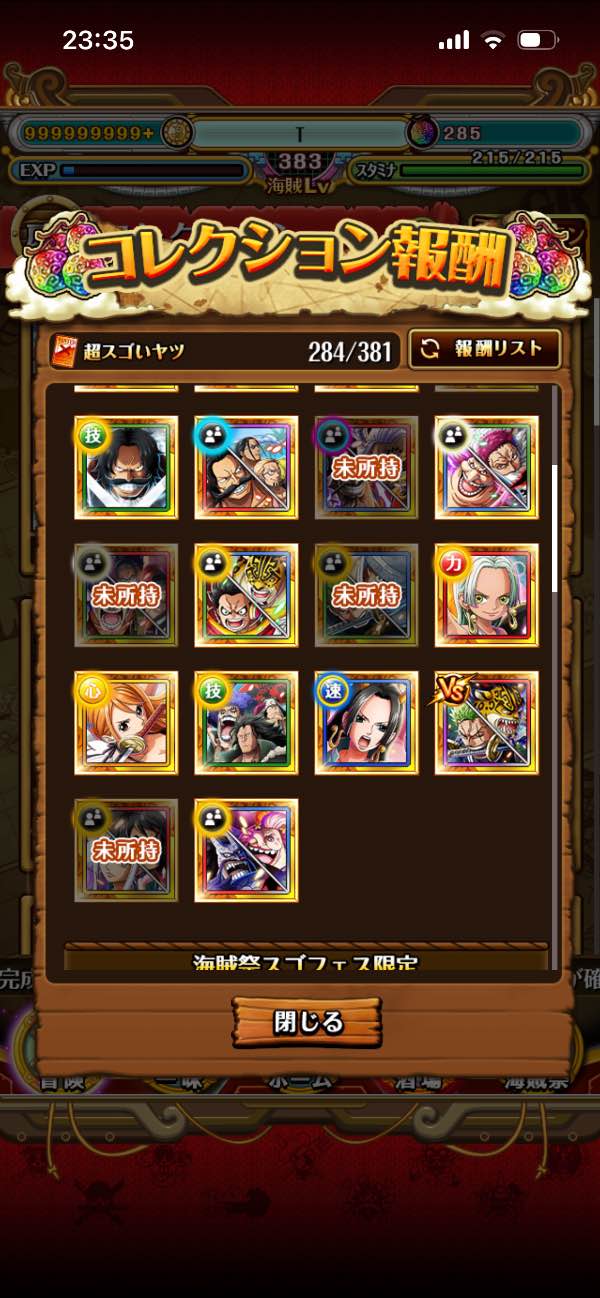600x1298 pixels.
Task: Select the black-haired woman 速 character tile
Action: (366, 722)
